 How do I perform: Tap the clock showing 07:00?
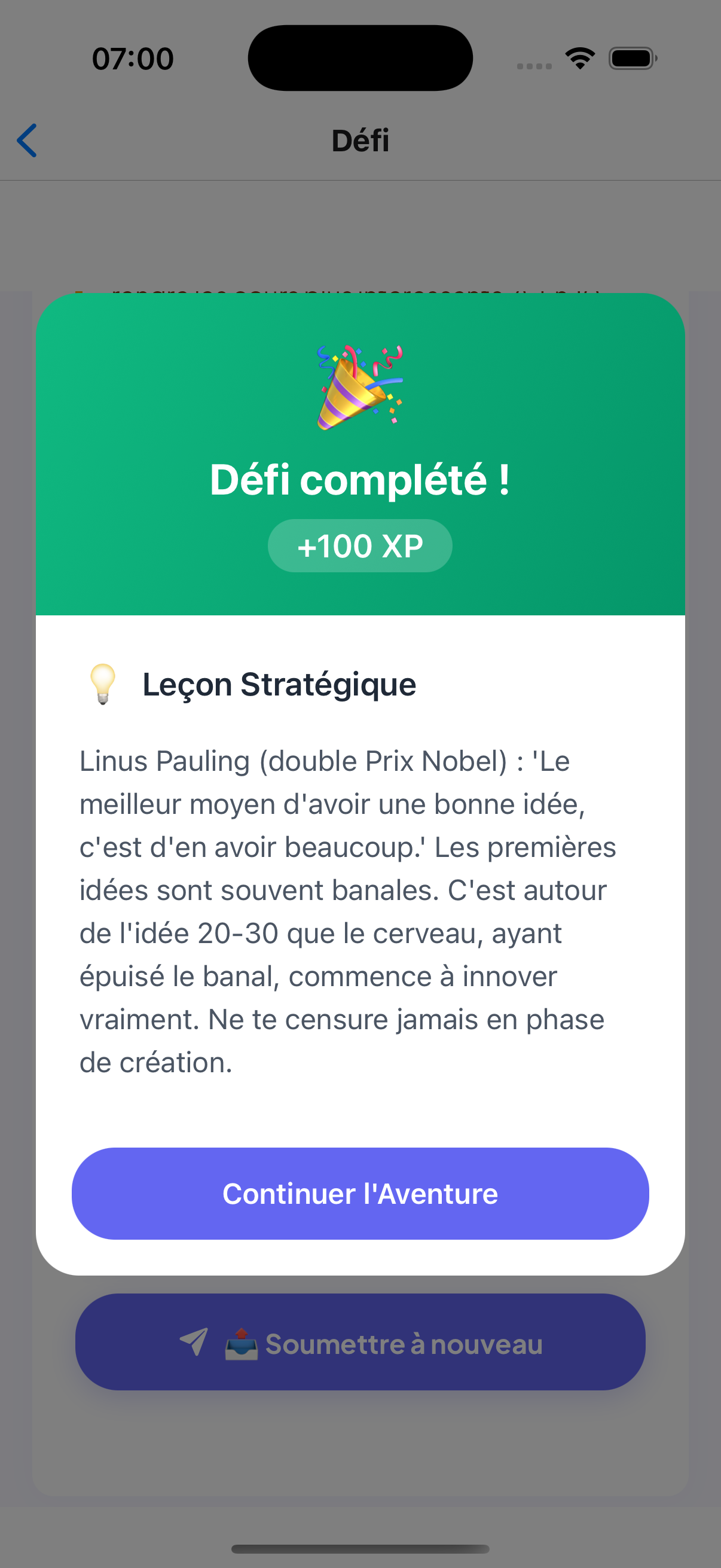pos(133,58)
